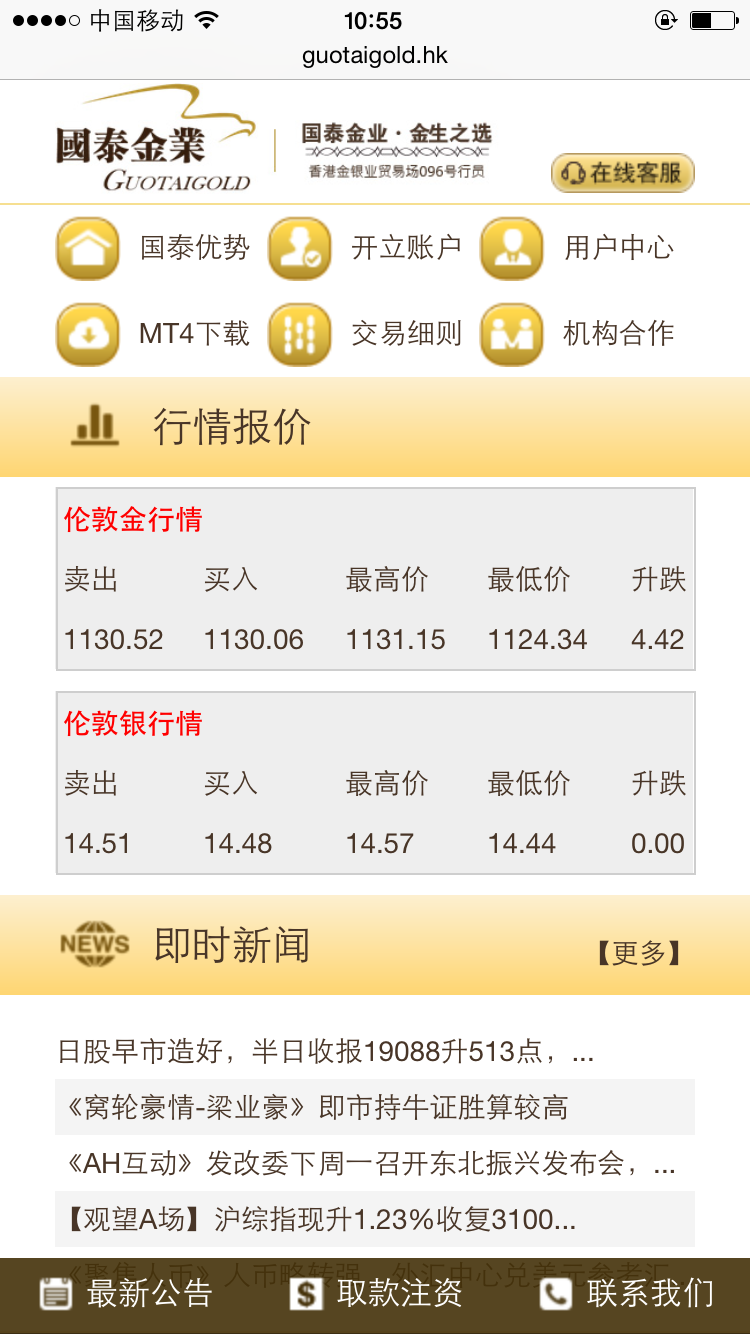Tap the guotaigold.hk address bar
The height and width of the screenshot is (1334, 750).
(375, 55)
